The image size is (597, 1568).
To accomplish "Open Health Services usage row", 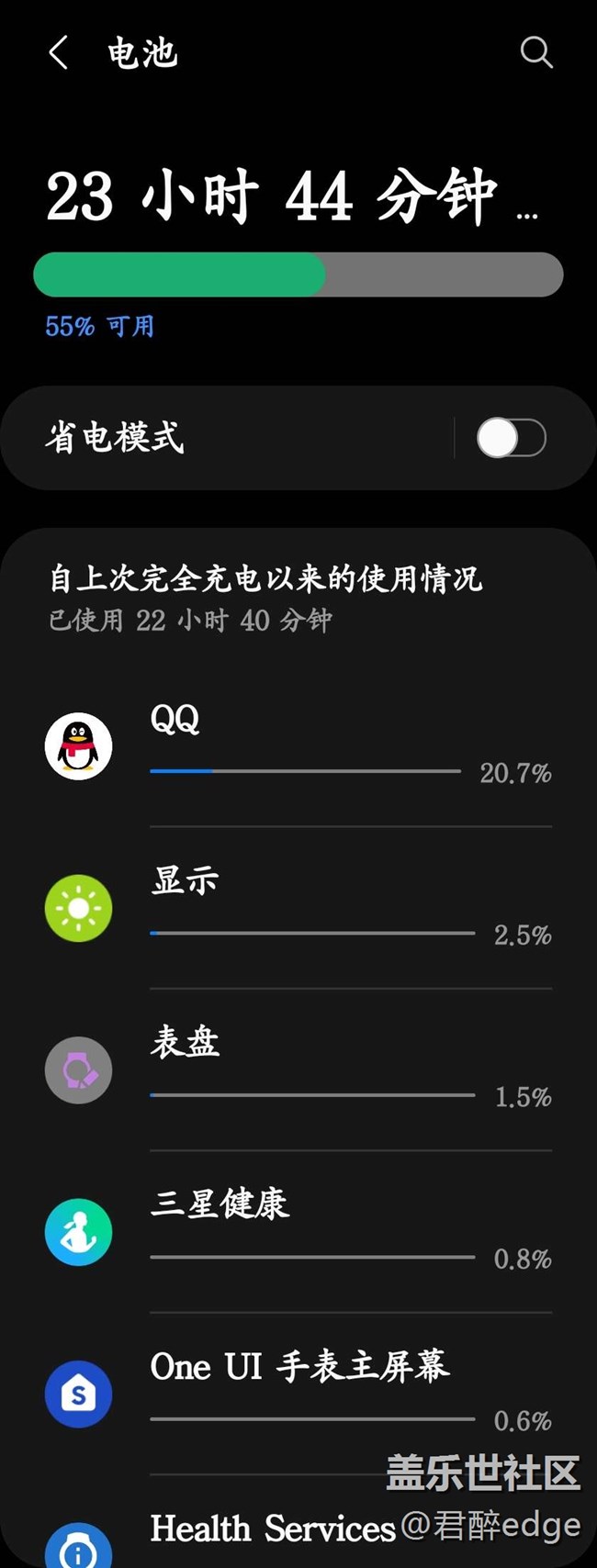I will pyautogui.click(x=298, y=1524).
